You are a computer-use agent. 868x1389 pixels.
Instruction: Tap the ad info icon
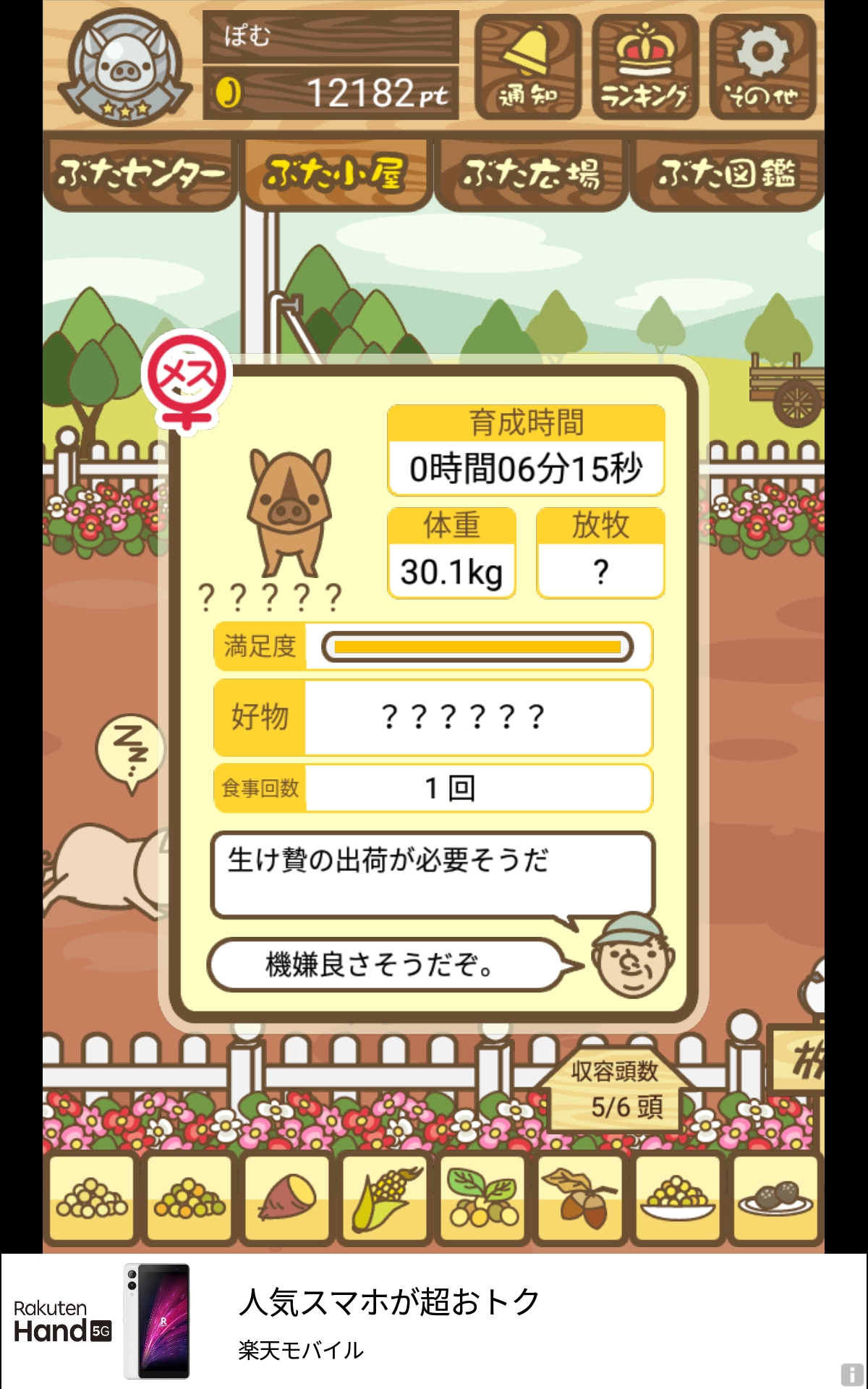[x=851, y=1374]
